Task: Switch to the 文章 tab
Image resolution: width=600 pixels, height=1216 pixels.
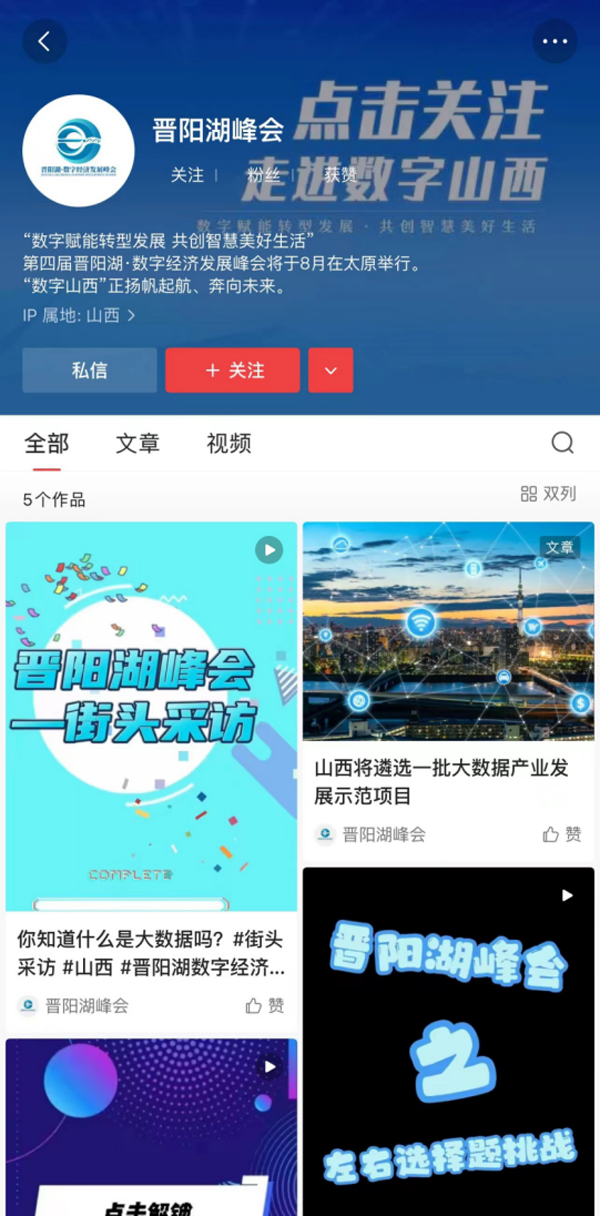Action: coord(137,443)
